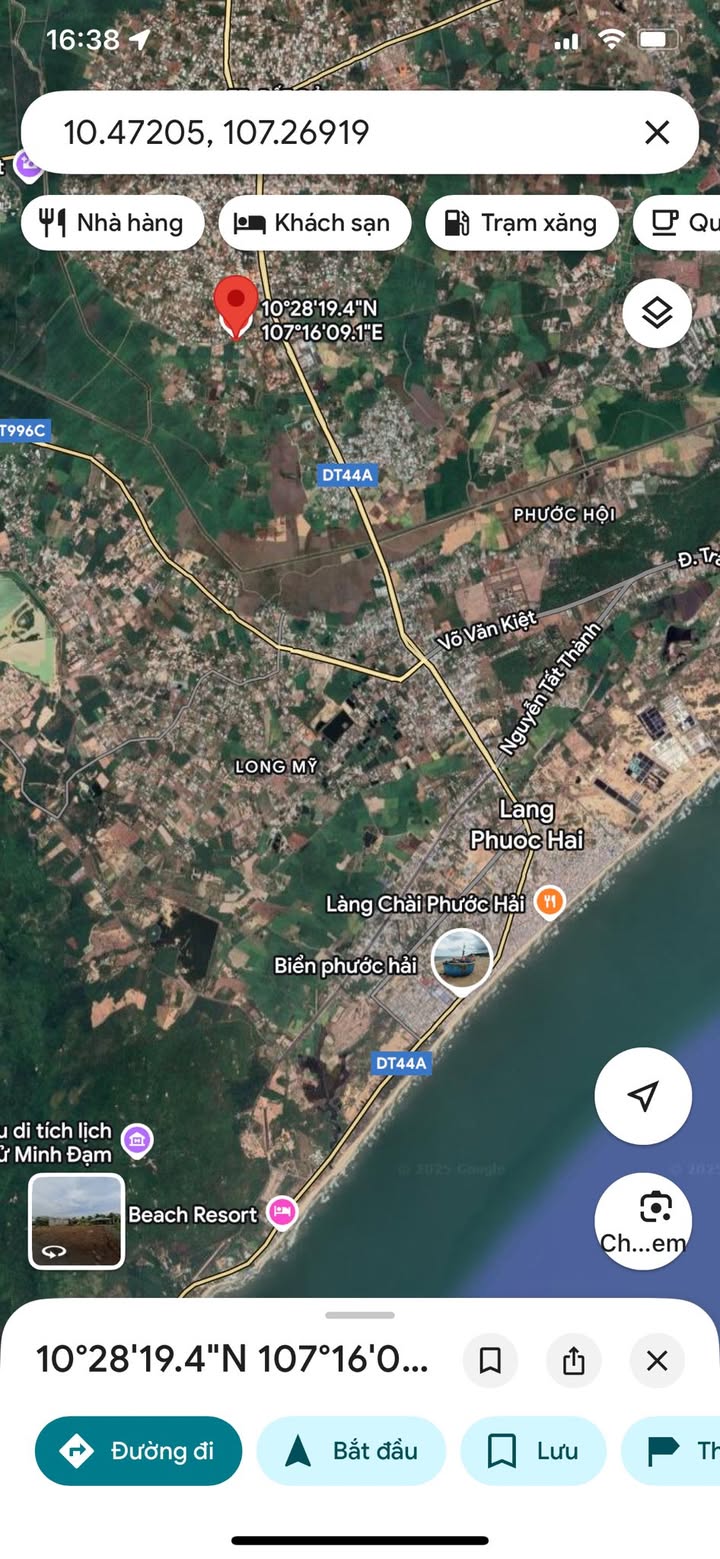This screenshot has width=720, height=1559.
Task: Share the dropped pin location
Action: click(573, 1360)
